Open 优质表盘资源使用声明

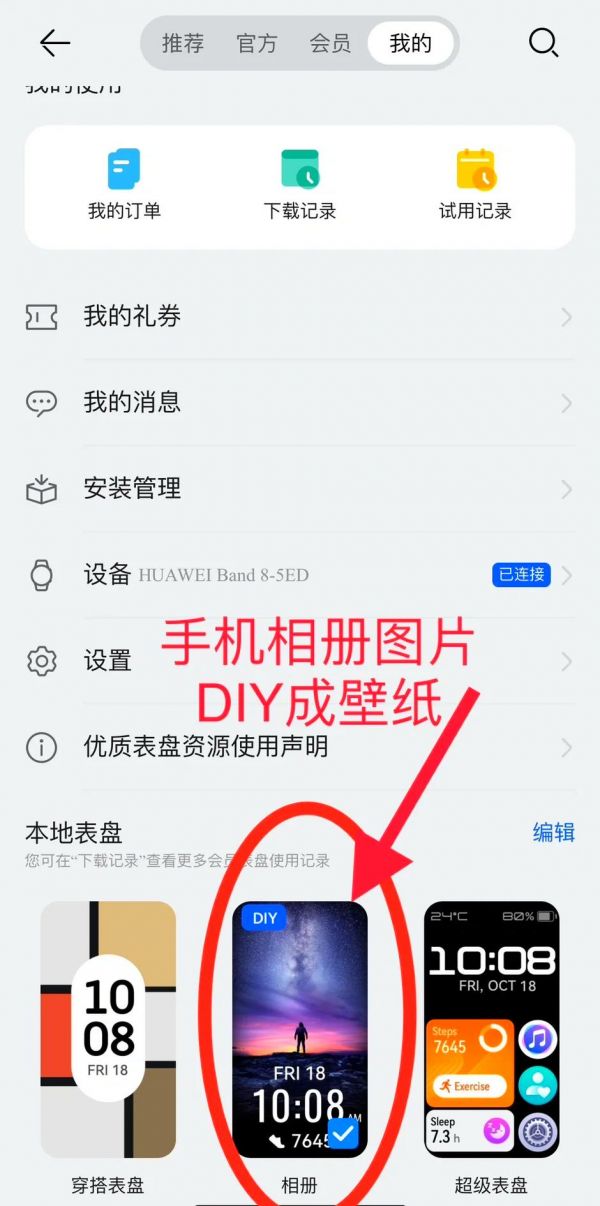[x=300, y=747]
